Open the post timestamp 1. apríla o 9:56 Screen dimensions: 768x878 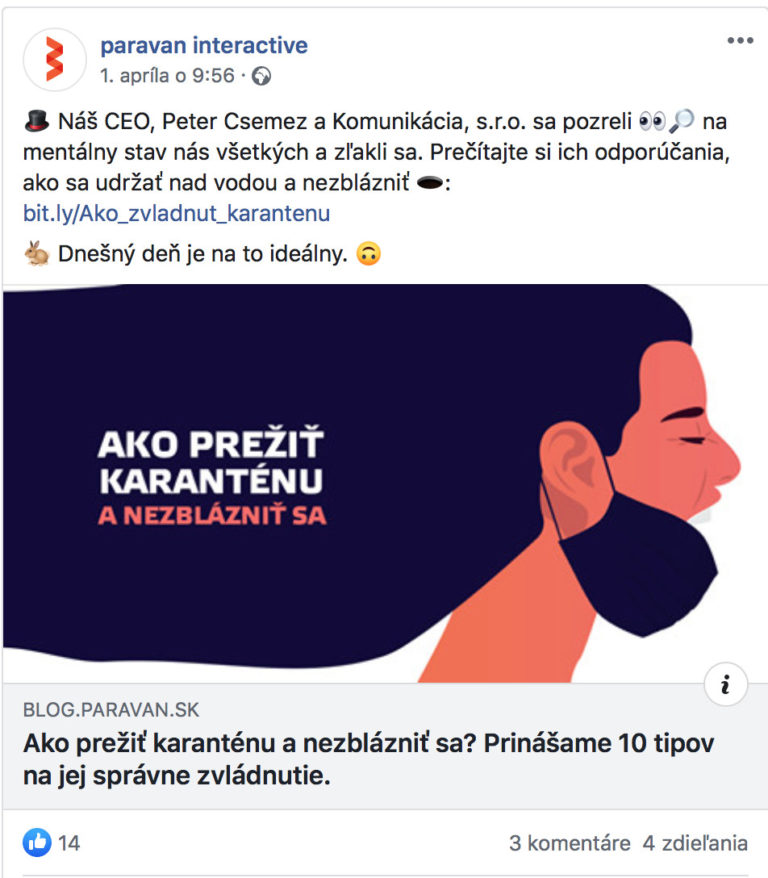click(x=167, y=75)
